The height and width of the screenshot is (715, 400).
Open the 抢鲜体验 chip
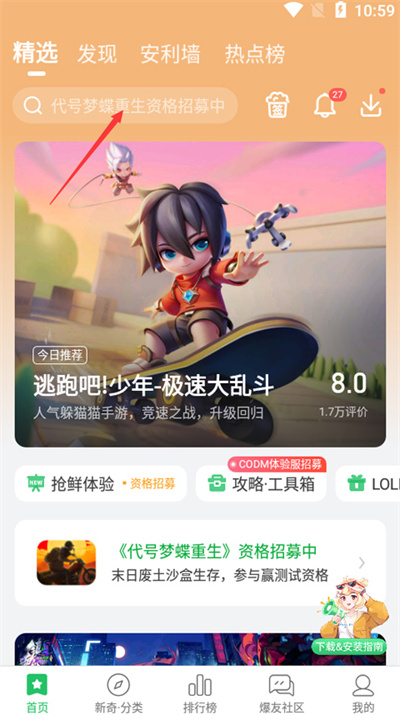pos(100,484)
